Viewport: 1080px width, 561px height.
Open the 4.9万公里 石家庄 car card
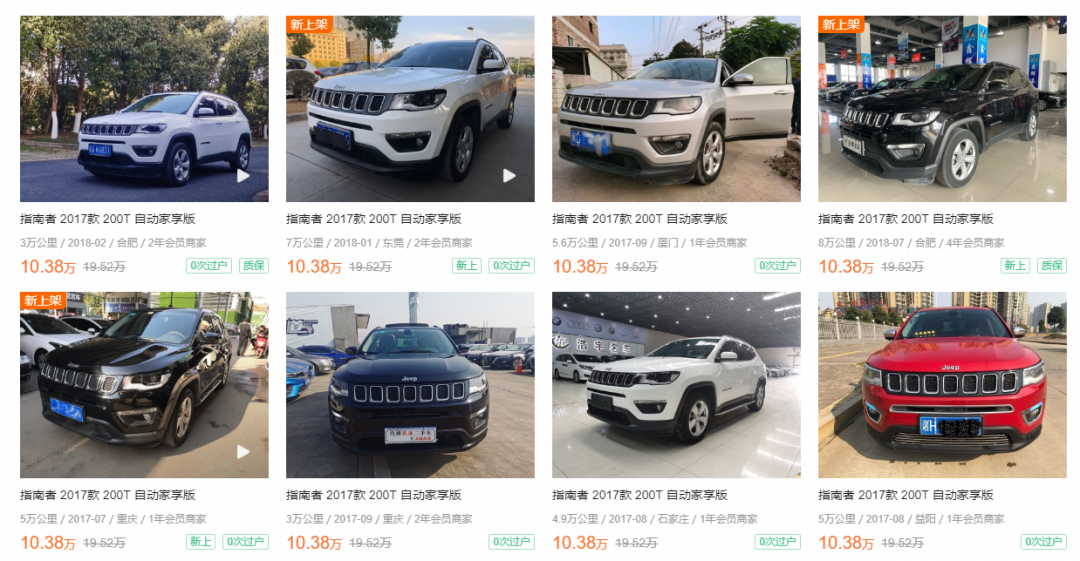[x=676, y=386]
